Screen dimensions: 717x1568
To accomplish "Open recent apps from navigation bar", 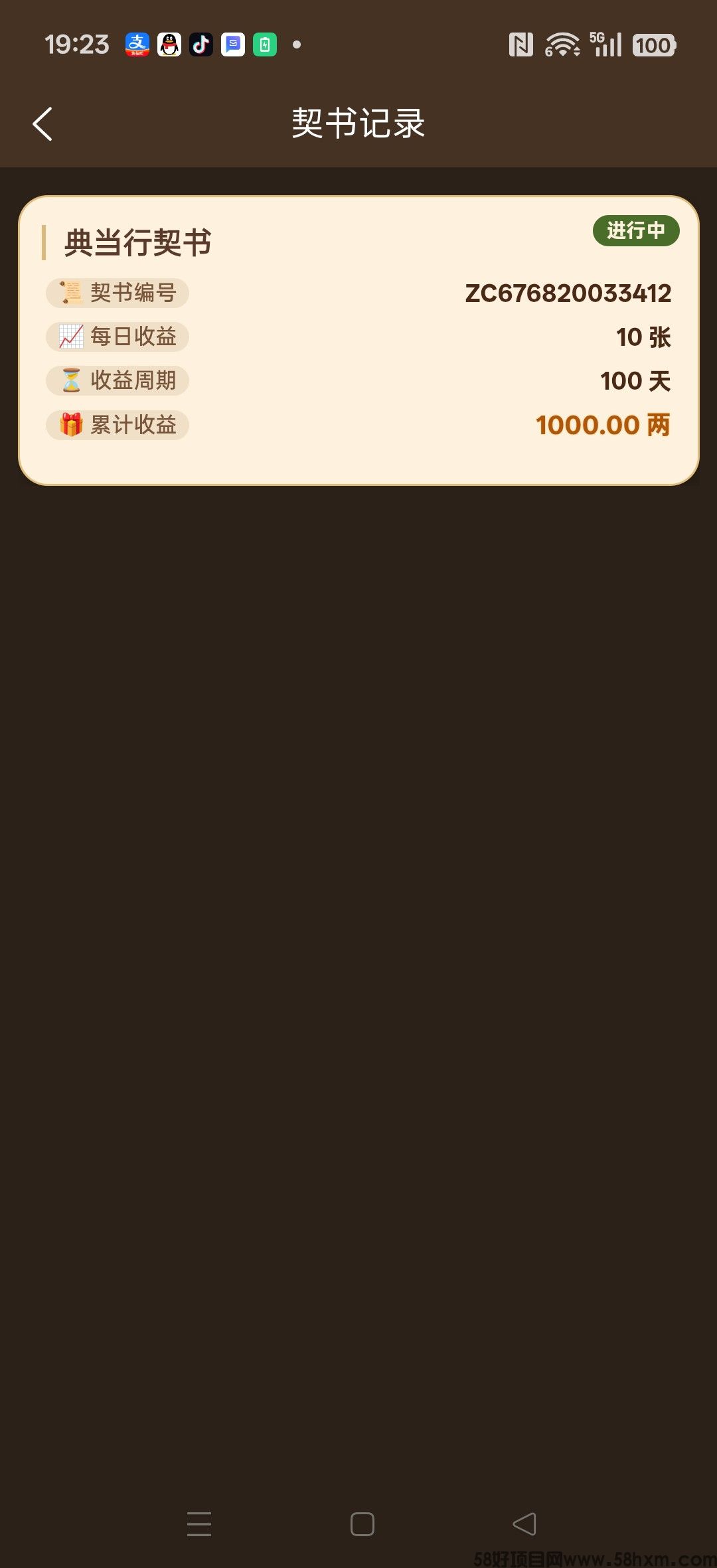I will coord(199,1524).
